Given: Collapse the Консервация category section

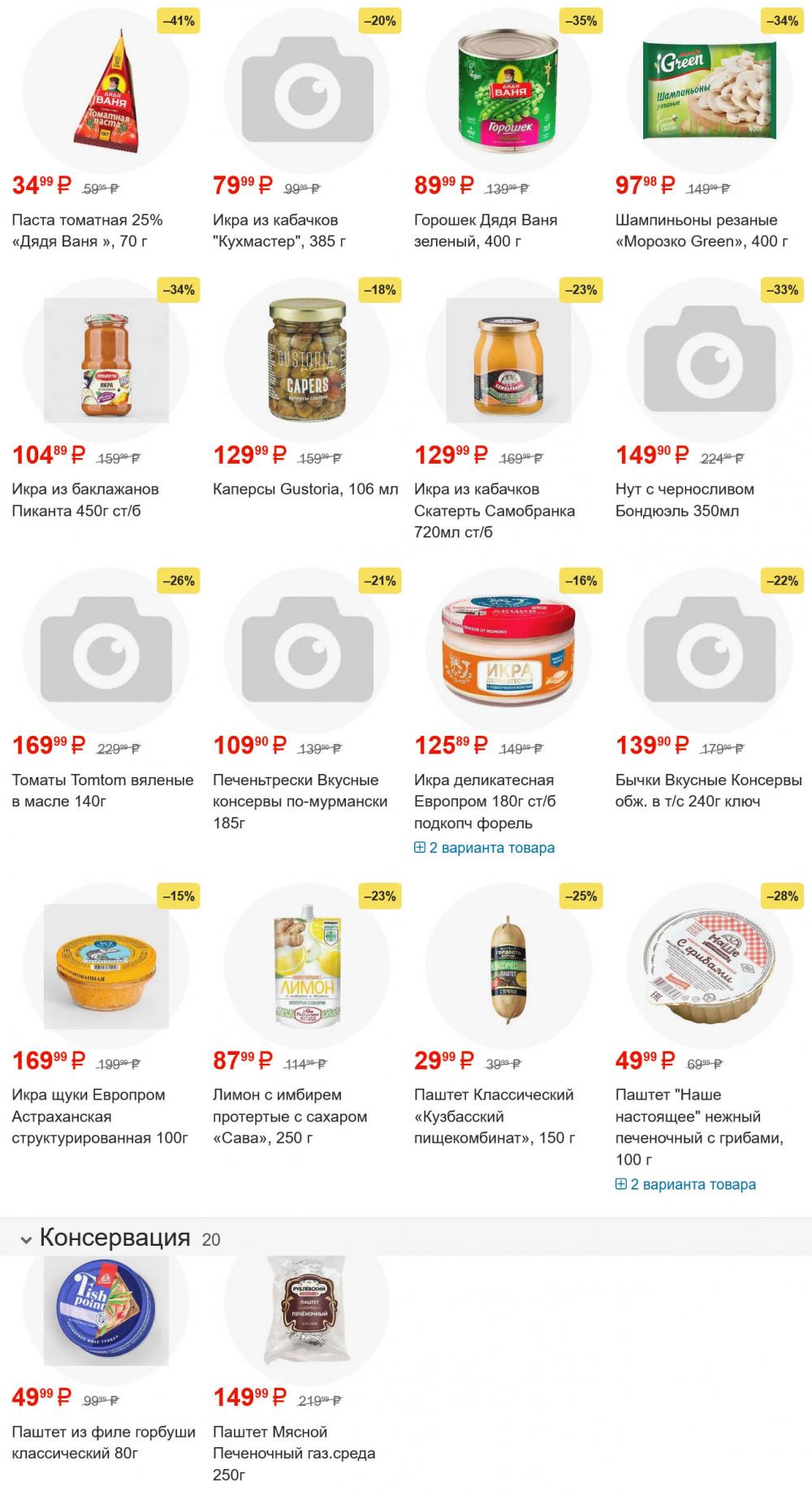Looking at the screenshot, I should (26, 1239).
